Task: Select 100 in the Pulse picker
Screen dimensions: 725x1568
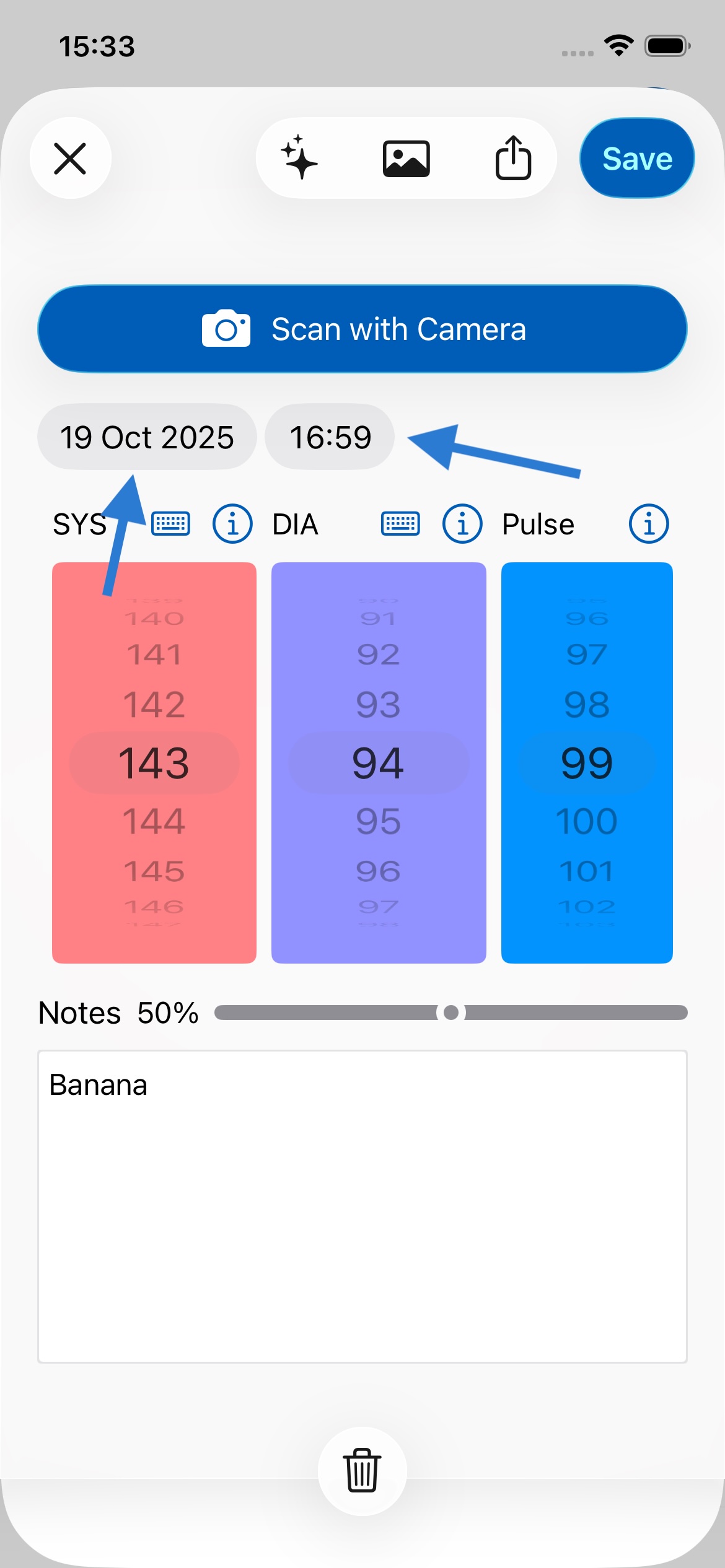Action: (586, 821)
